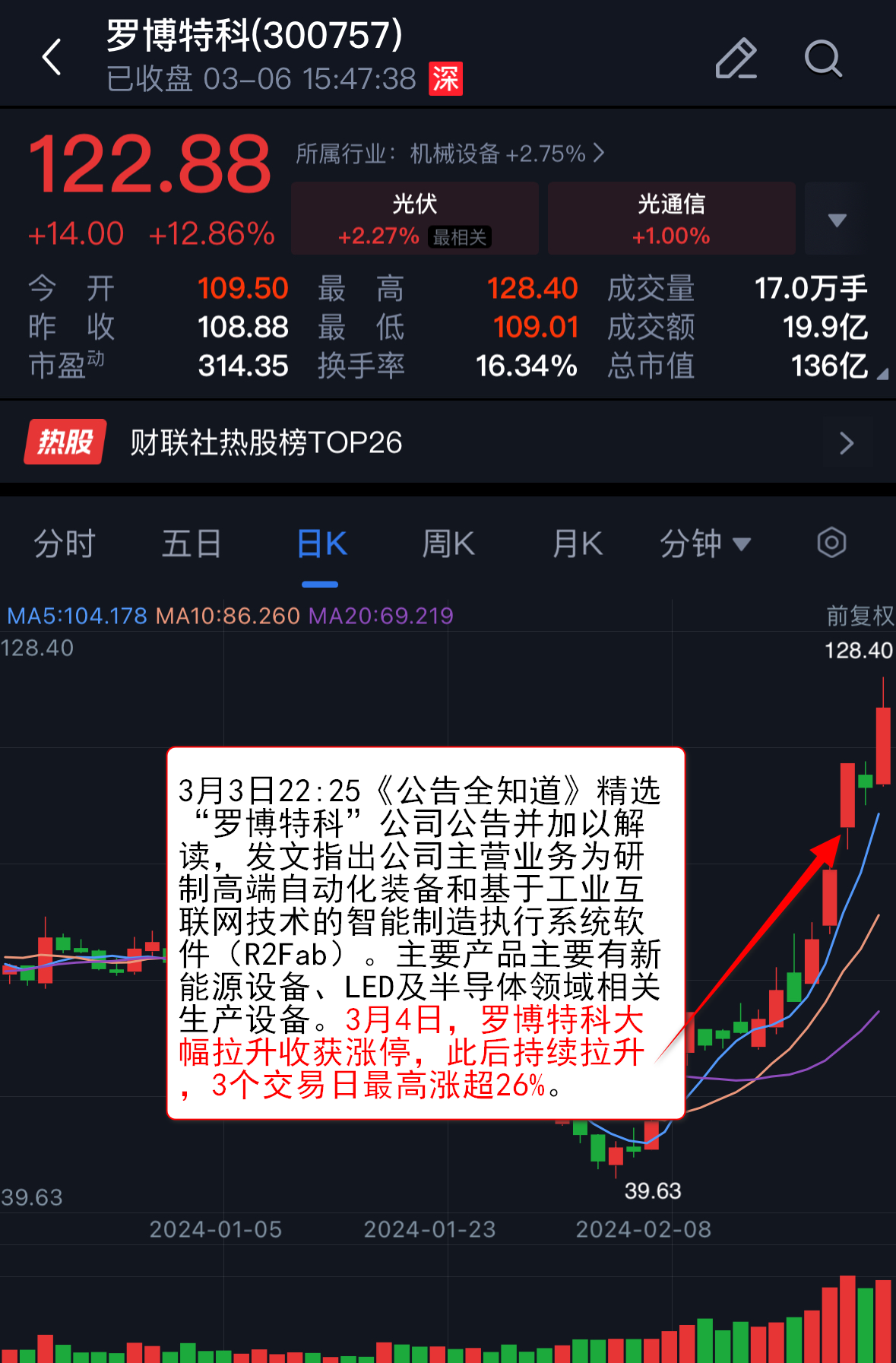Switch to the 五日 chart tab
Viewport: 896px width, 1363px height.
coord(192,544)
